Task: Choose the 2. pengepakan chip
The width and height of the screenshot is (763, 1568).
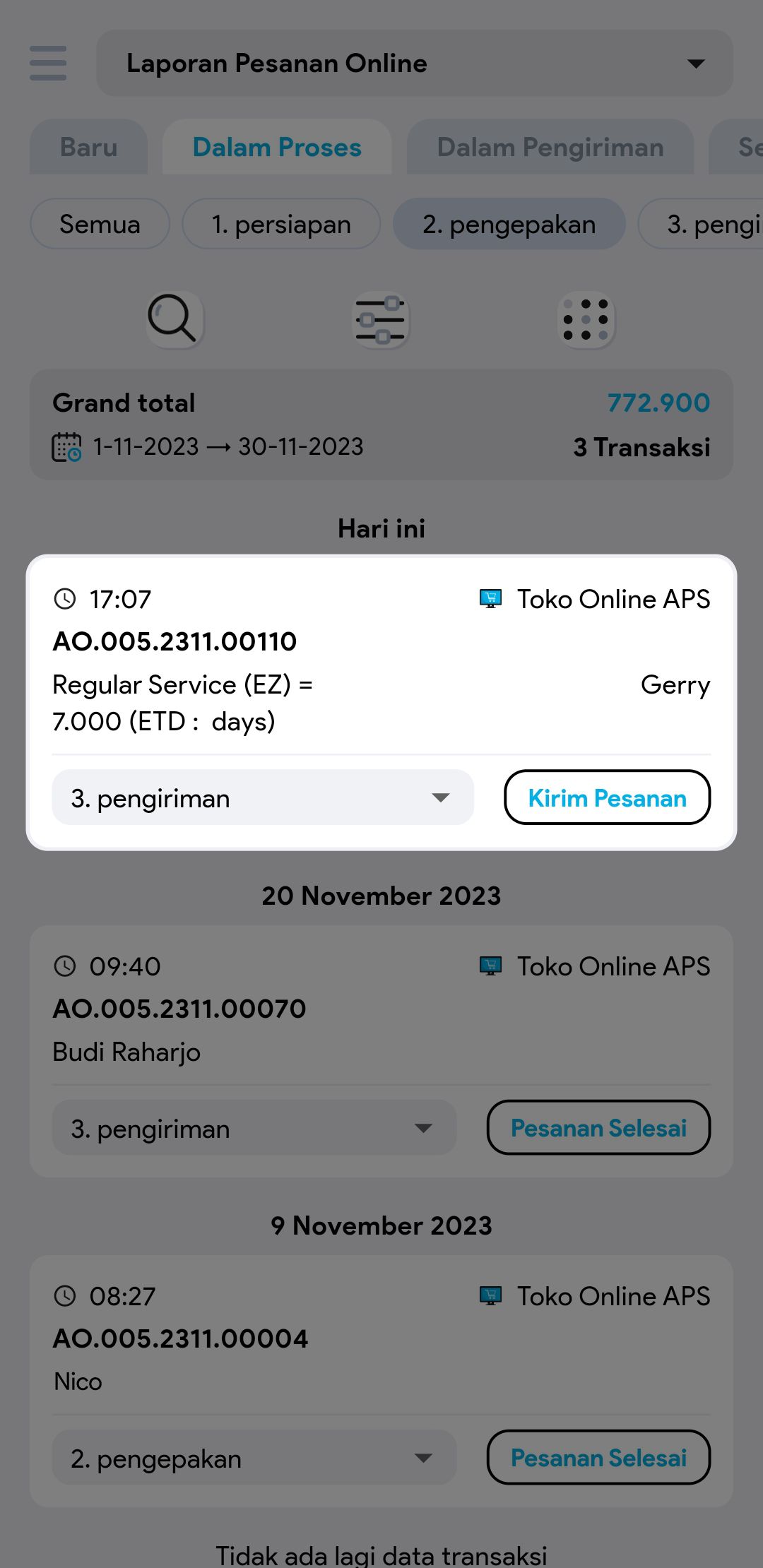Action: click(x=509, y=225)
